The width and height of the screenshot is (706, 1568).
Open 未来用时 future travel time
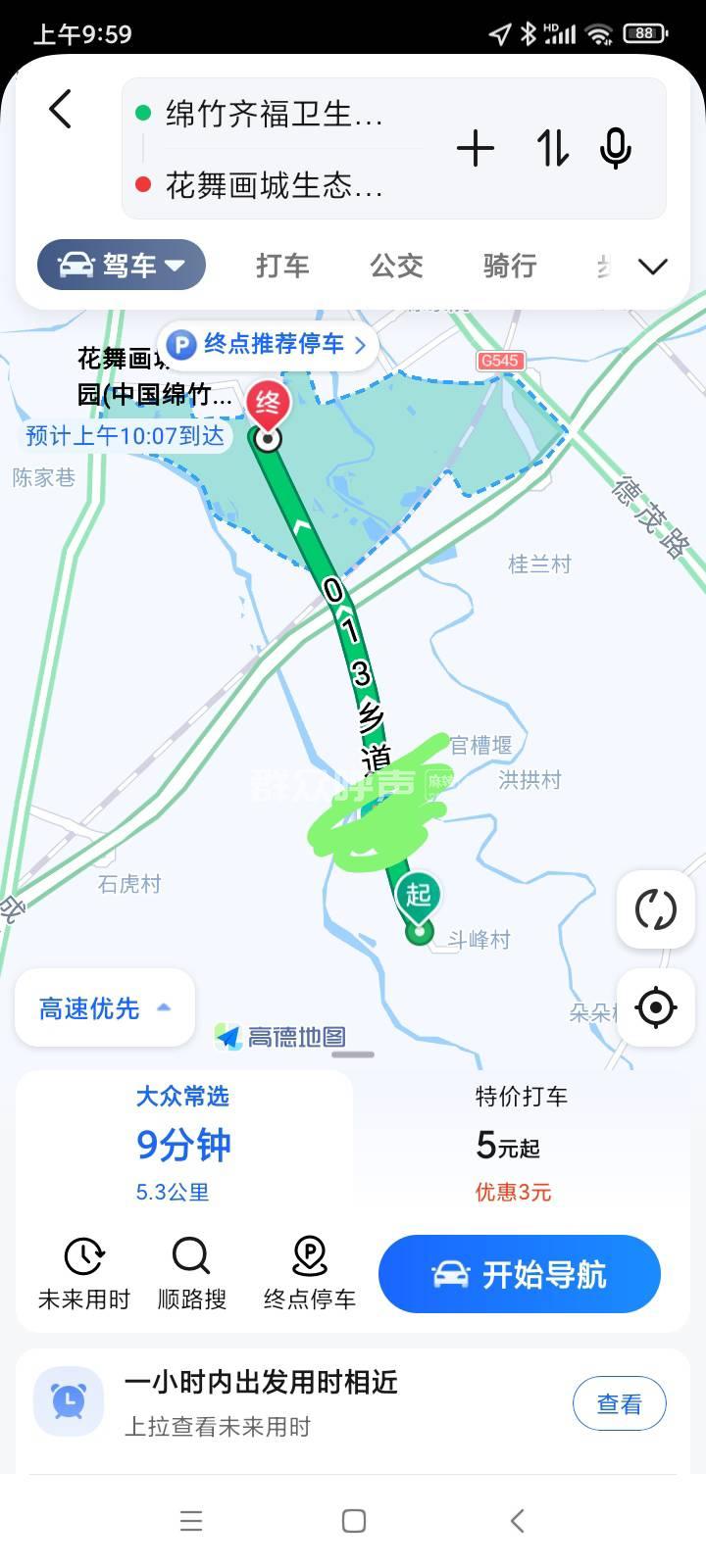click(x=84, y=1273)
